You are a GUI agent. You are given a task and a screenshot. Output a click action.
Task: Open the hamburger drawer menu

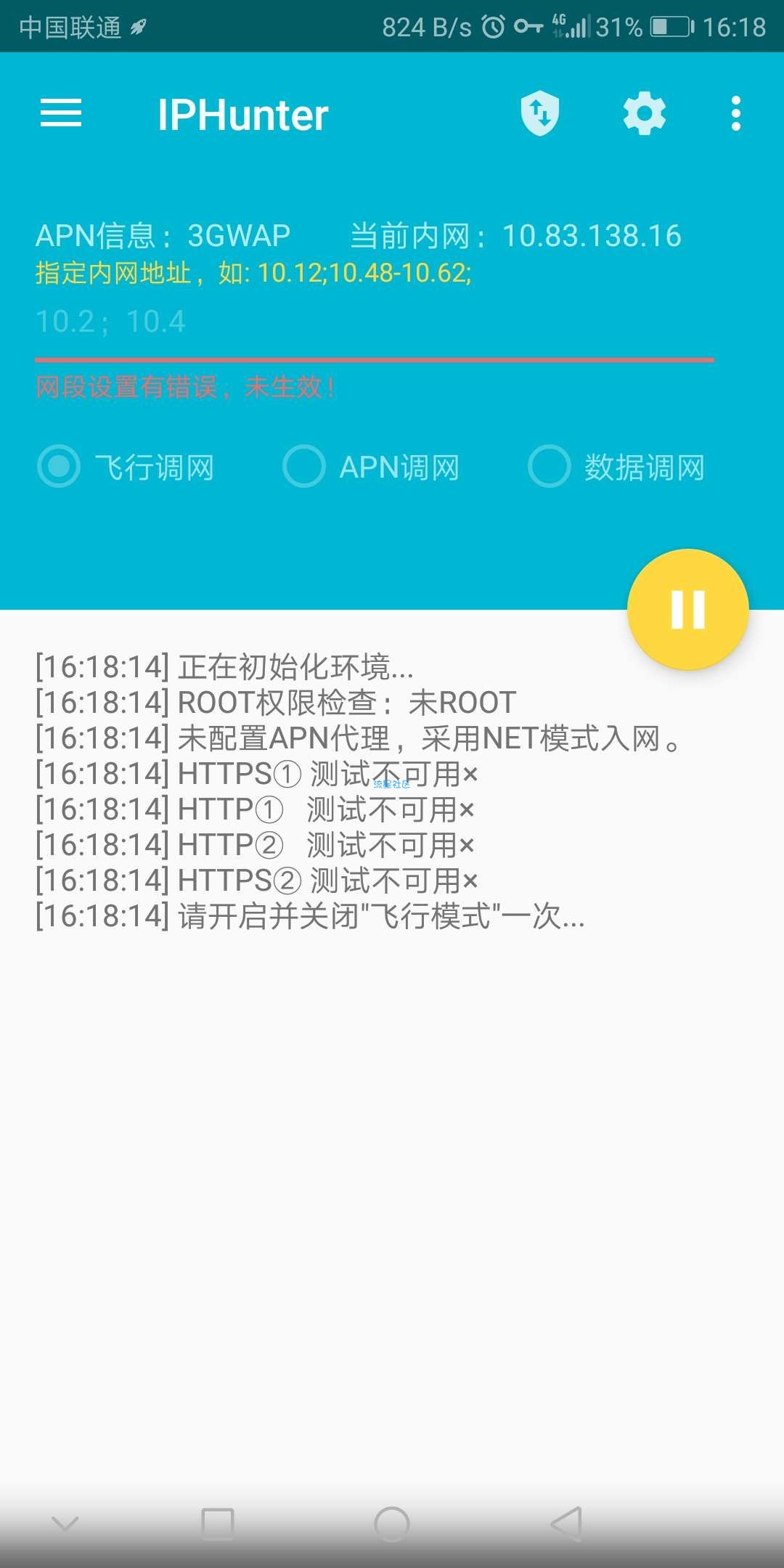[61, 114]
